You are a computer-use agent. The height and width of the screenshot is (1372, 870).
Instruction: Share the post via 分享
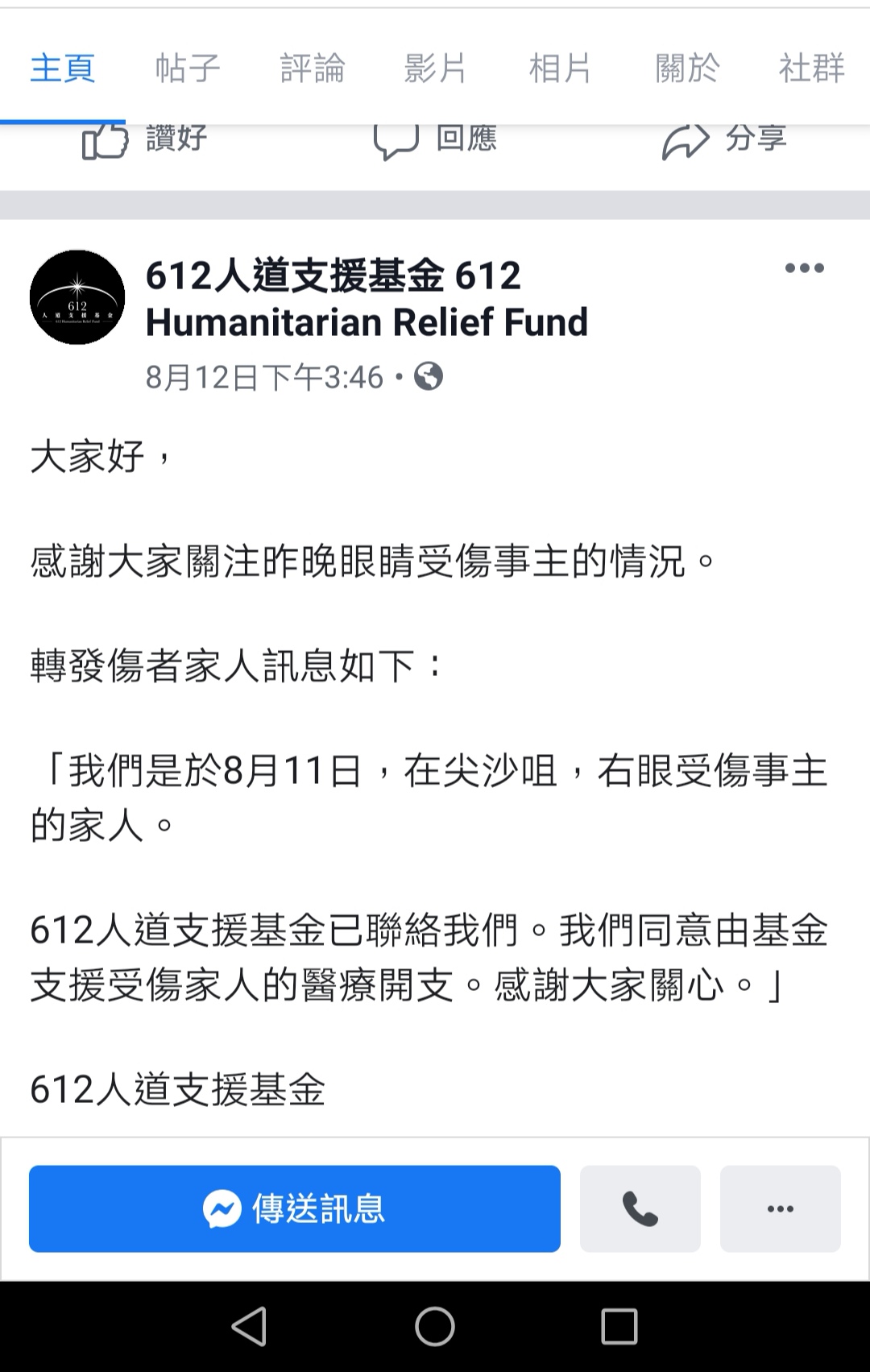723,140
